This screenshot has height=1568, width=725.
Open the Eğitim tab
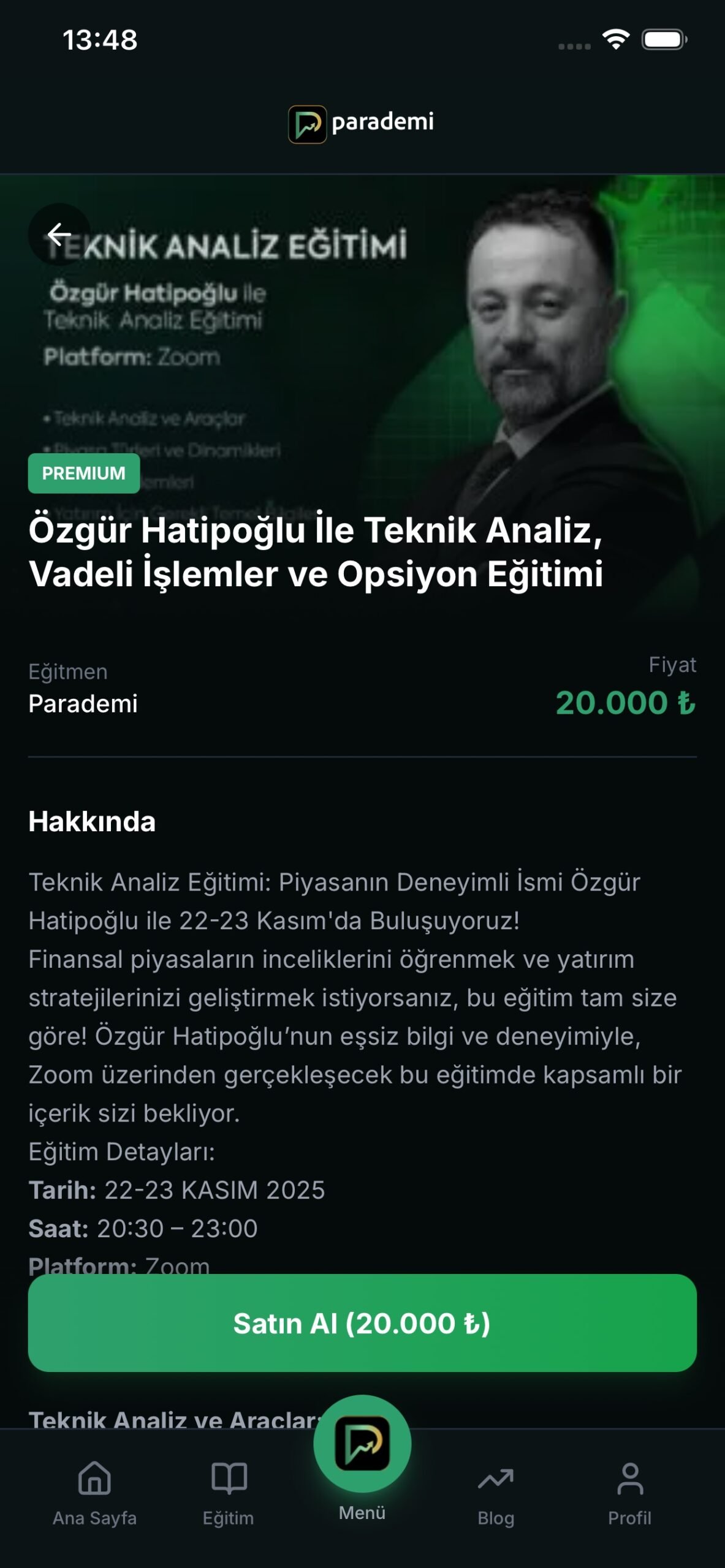229,1493
